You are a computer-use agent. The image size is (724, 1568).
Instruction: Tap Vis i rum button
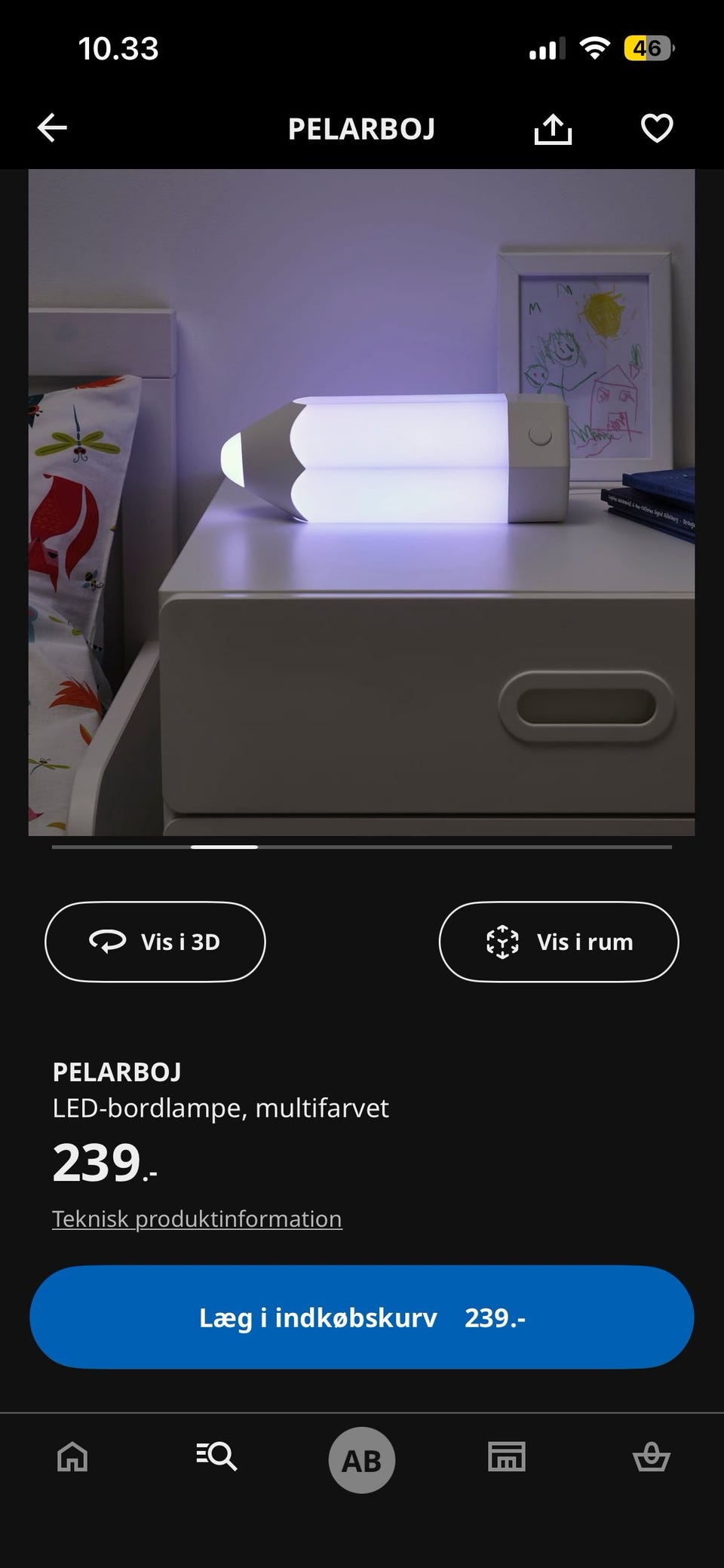pos(558,942)
